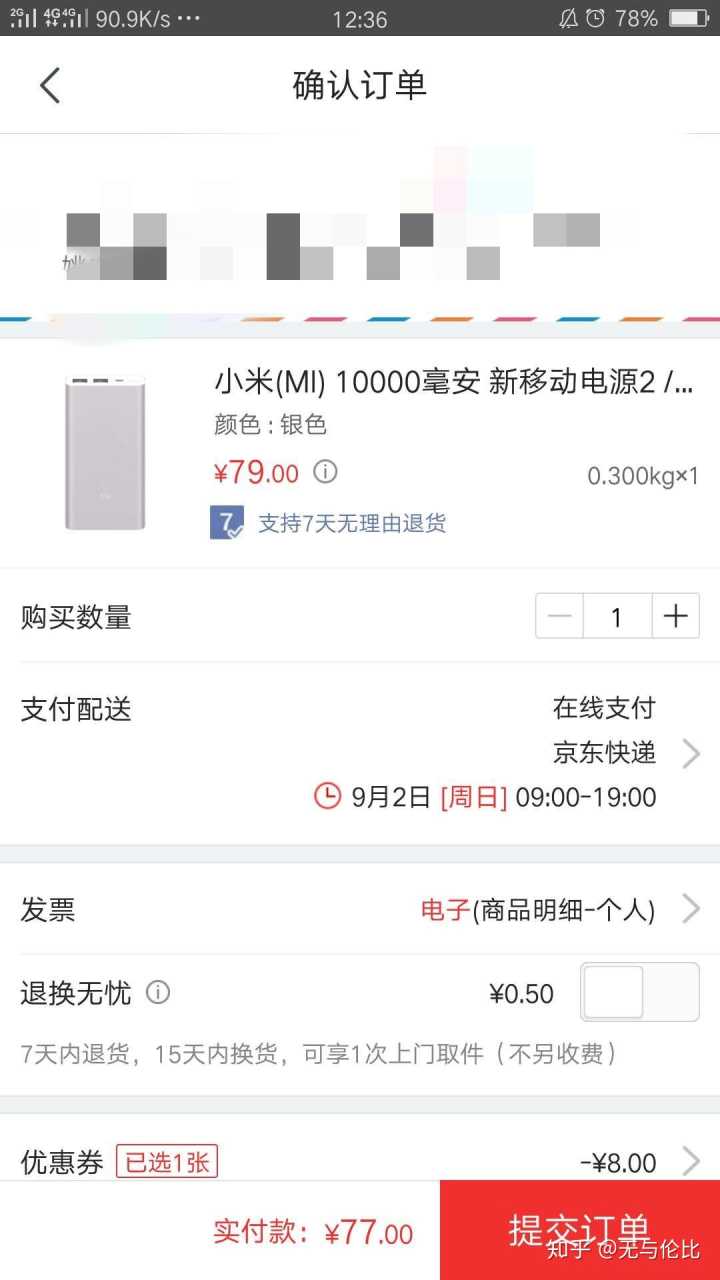Open the 支付配送 payment and delivery options
Screen dimensions: 720x1280
tap(360, 752)
